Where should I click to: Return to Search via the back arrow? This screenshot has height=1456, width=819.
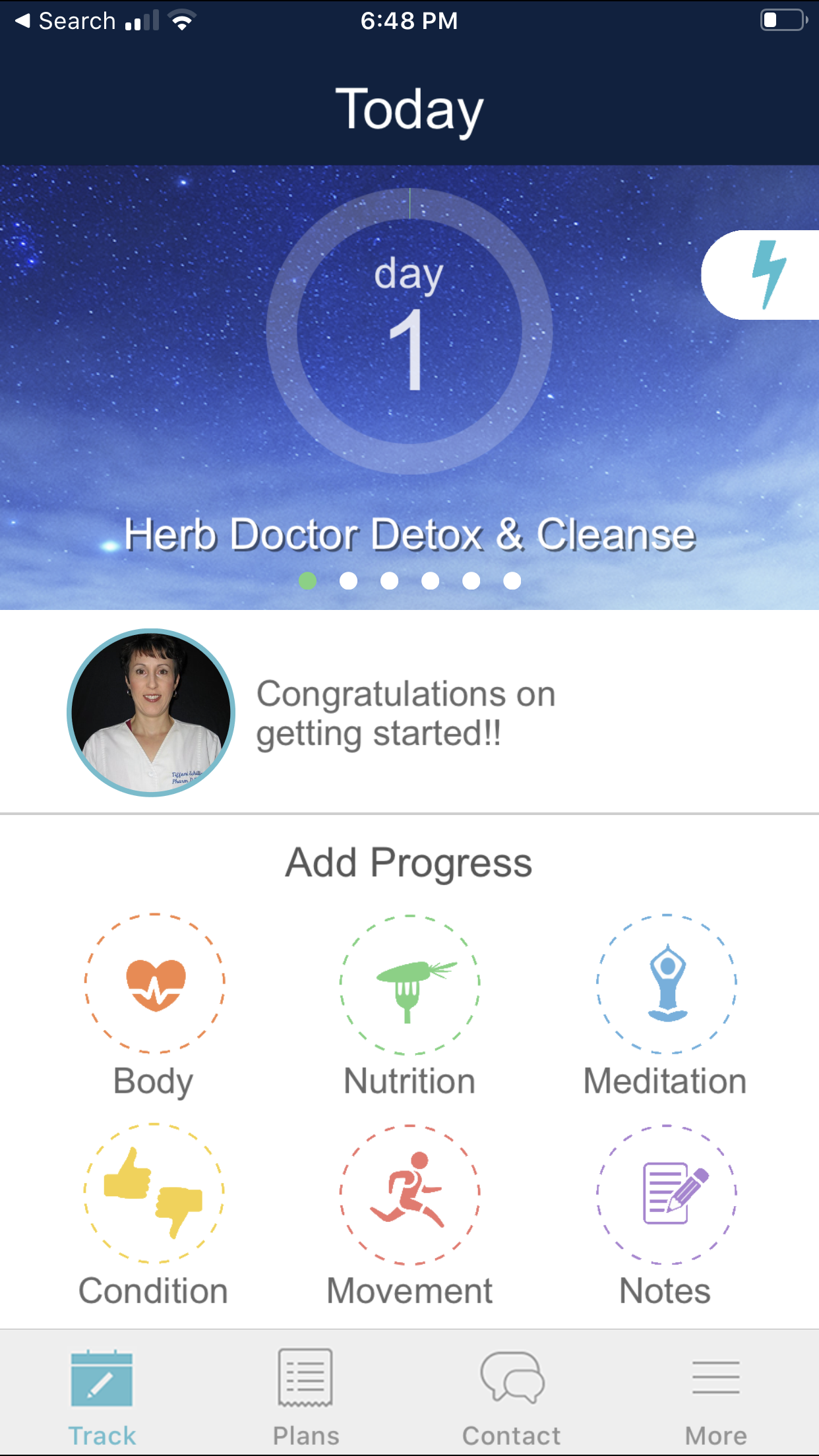click(66, 21)
